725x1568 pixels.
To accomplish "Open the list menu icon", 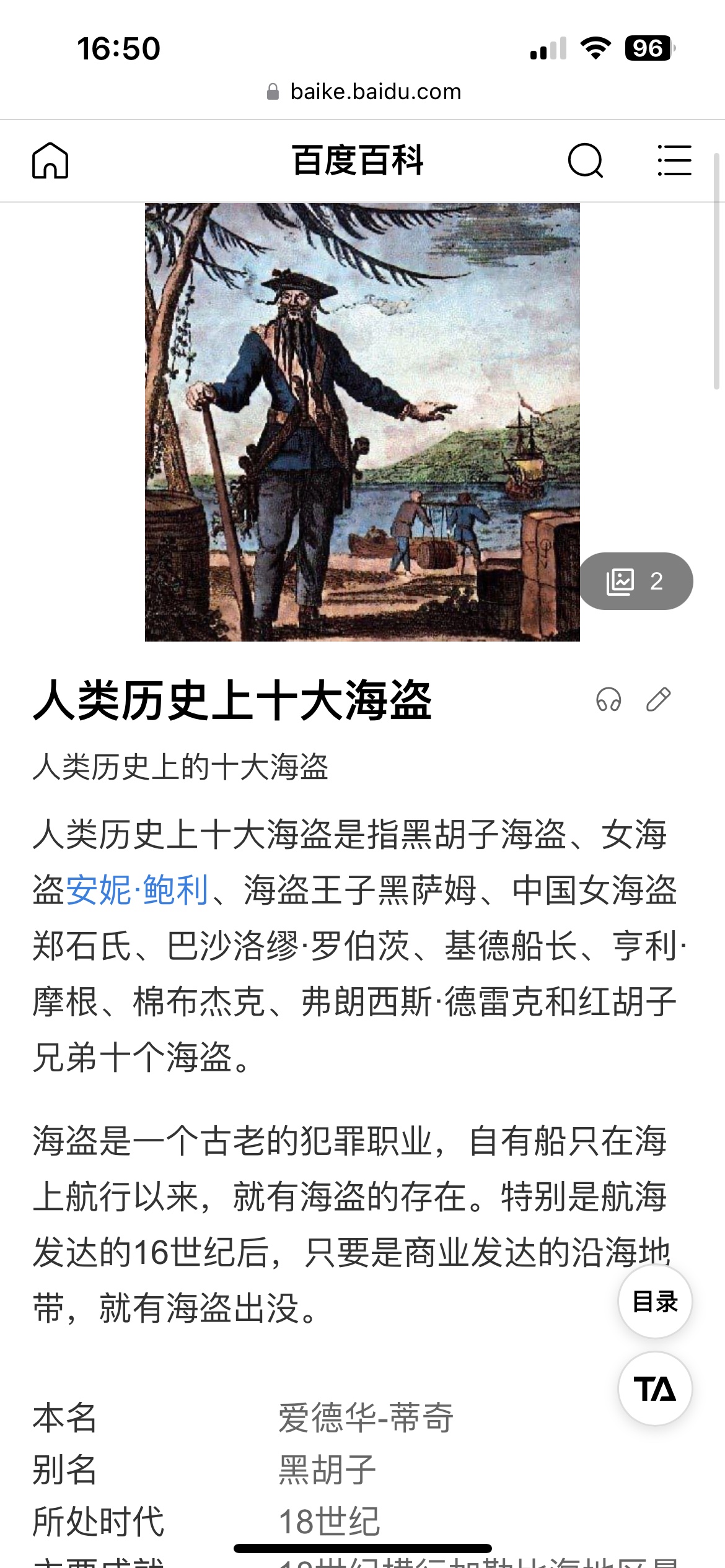I will coord(674,160).
